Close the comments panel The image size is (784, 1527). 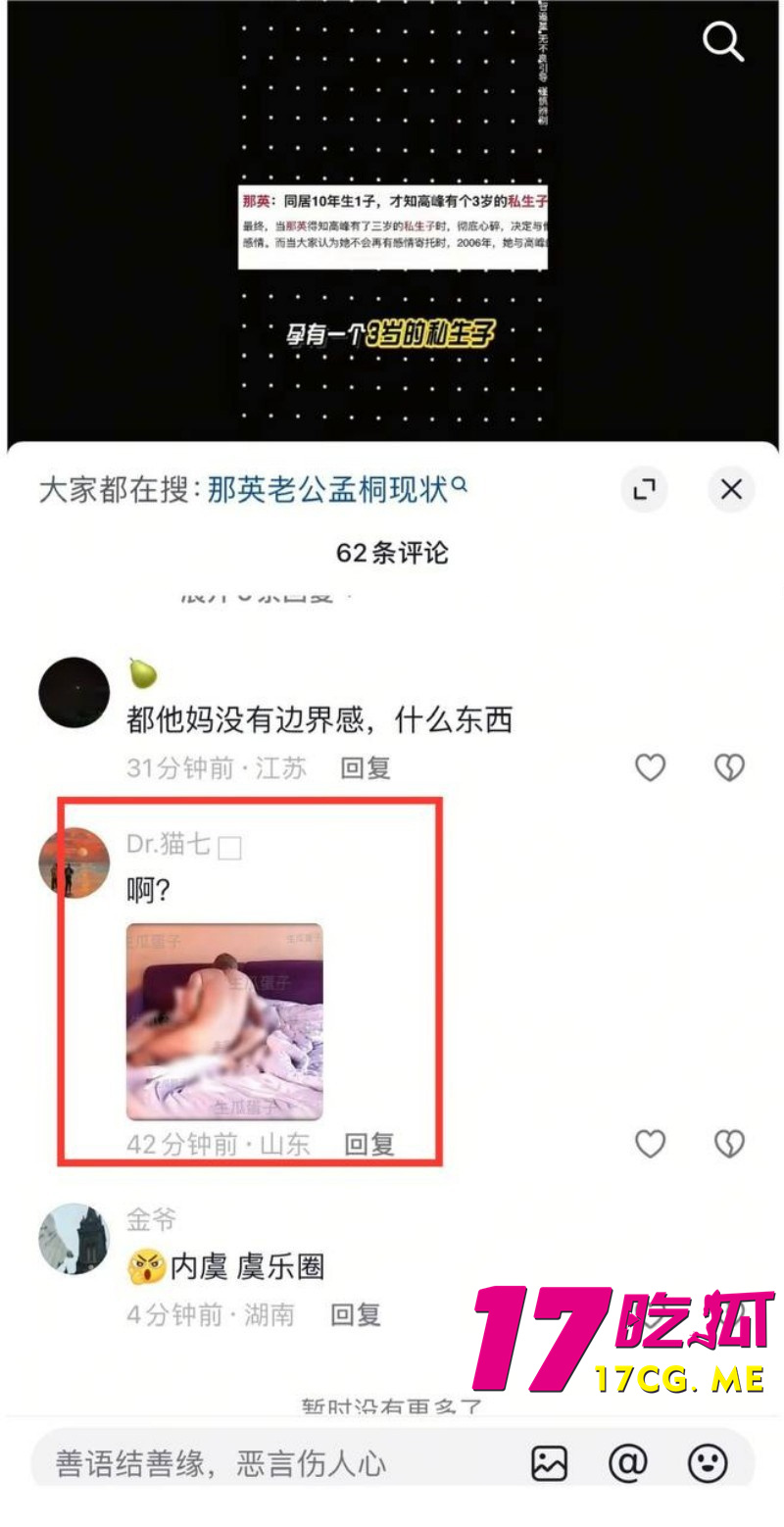tap(730, 489)
